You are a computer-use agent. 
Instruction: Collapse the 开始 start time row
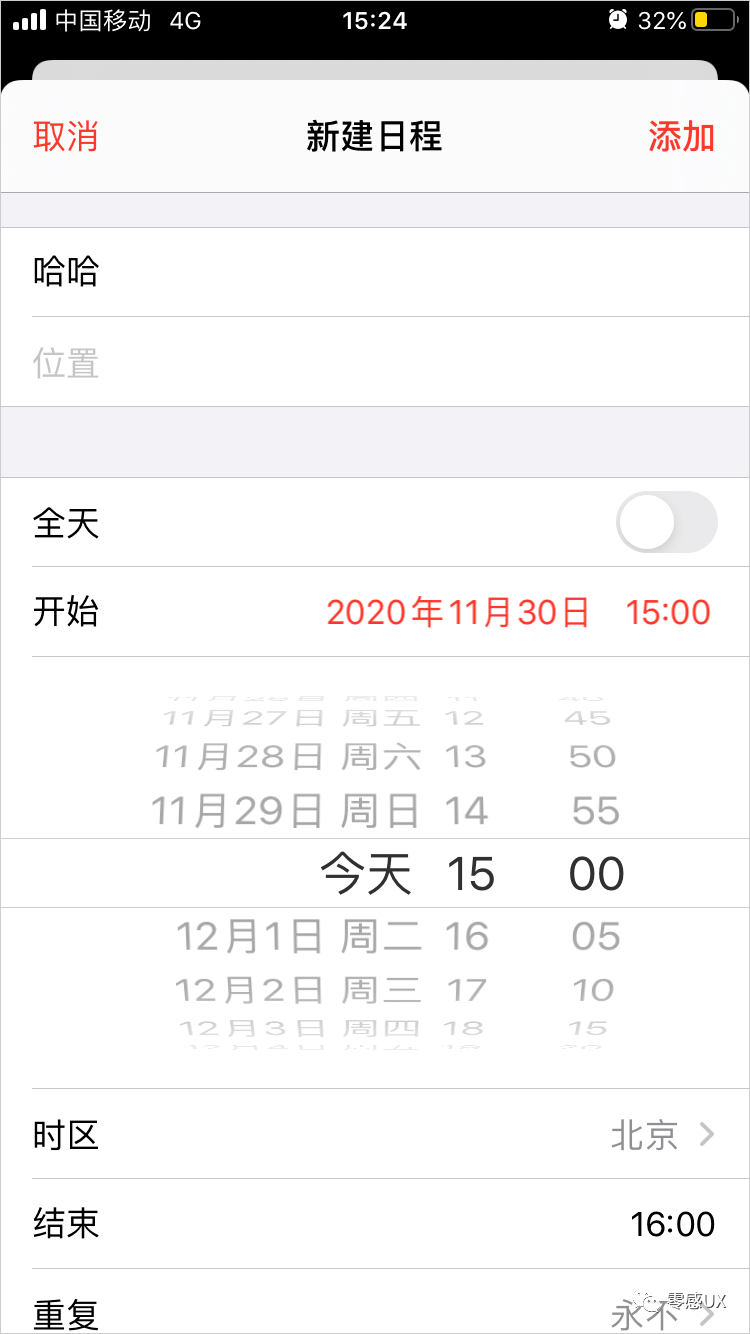pos(375,612)
